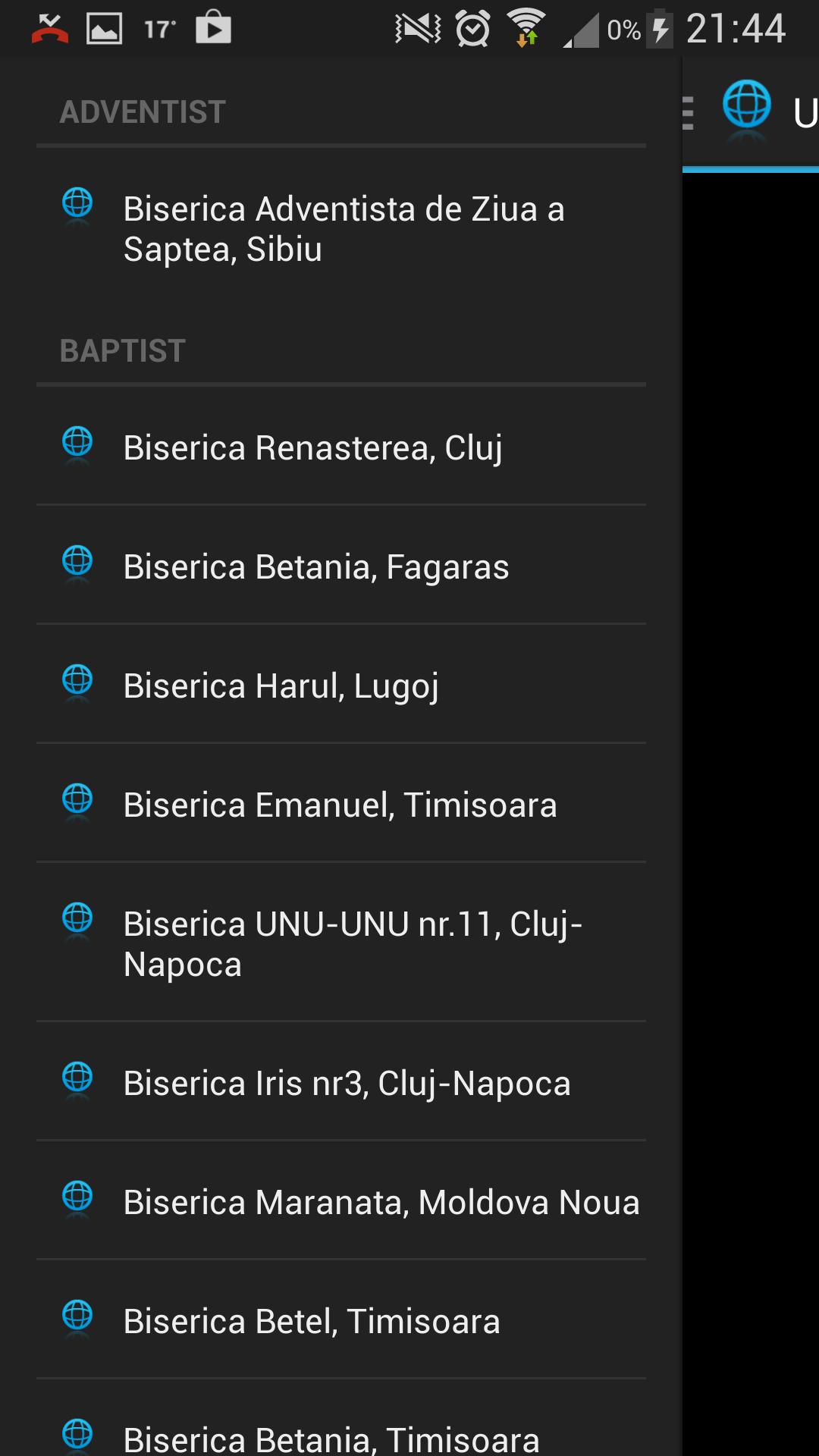The width and height of the screenshot is (819, 1456).
Task: Tap the alarm clock icon in the status bar
Action: pos(470,28)
